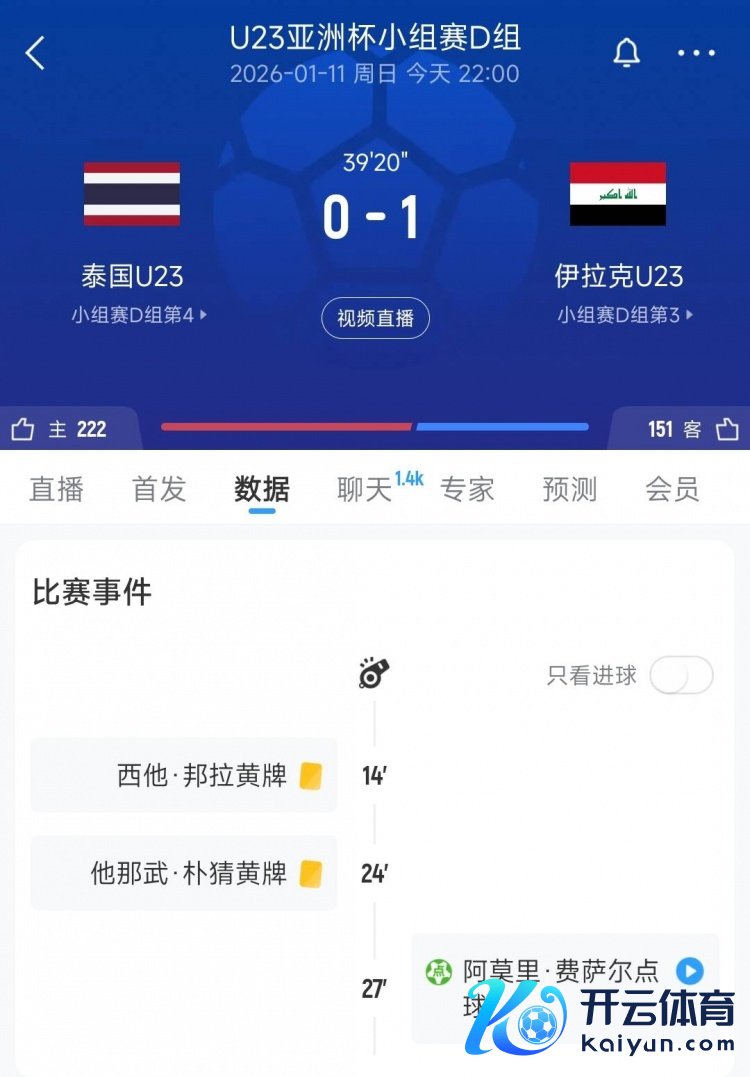Like the away team (151 客)
The height and width of the screenshot is (1077, 750).
pyautogui.click(x=727, y=430)
